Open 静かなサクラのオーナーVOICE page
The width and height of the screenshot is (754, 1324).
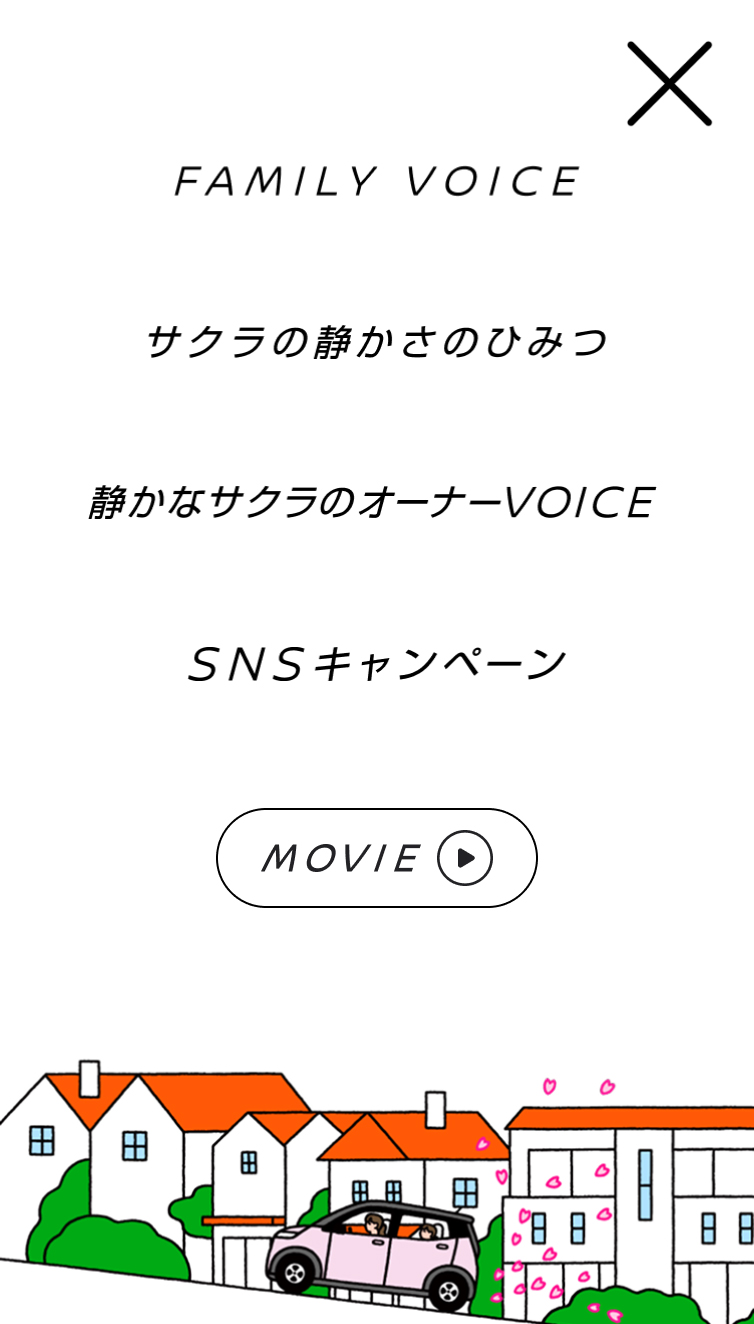(x=377, y=500)
